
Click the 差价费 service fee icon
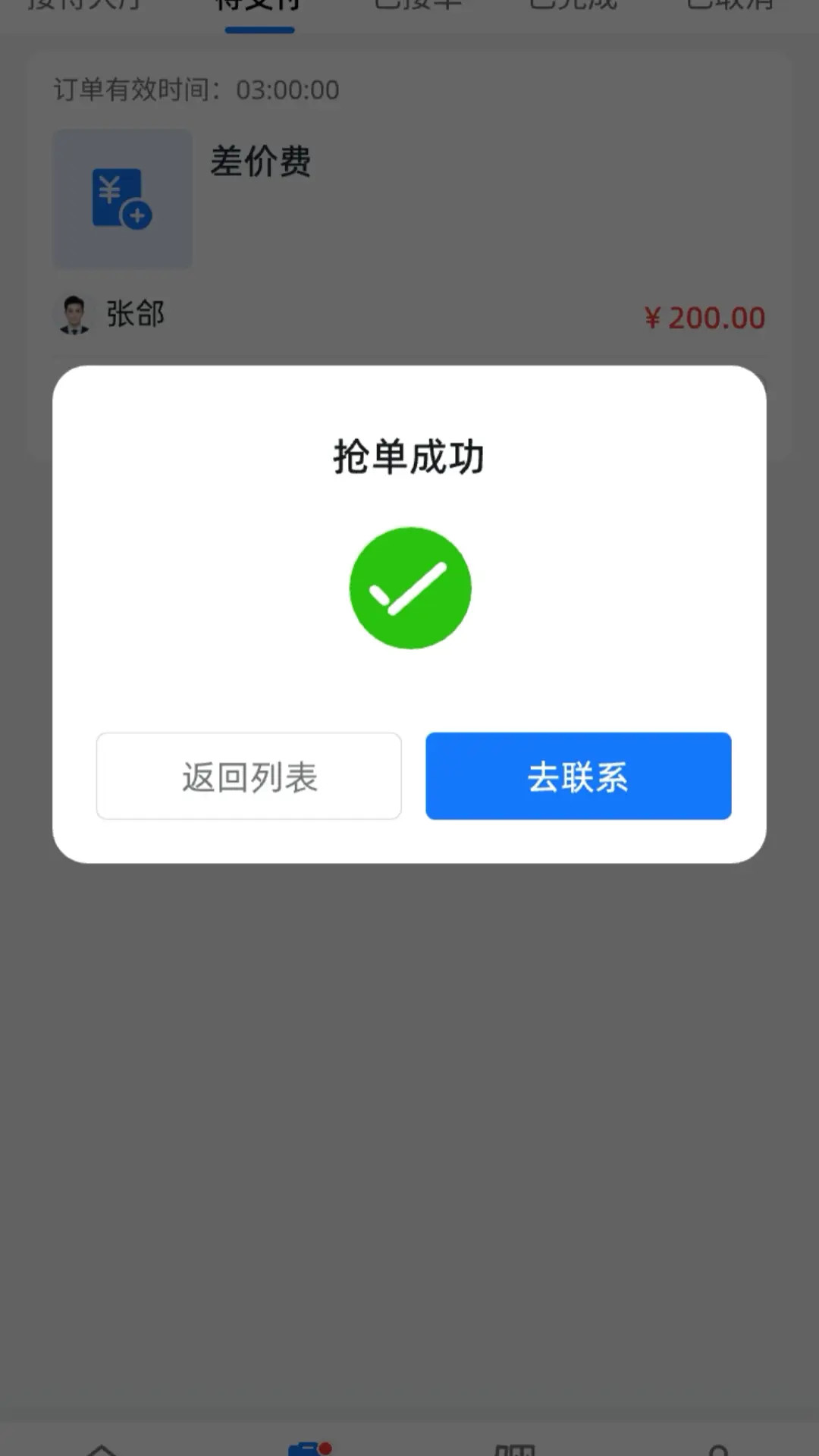122,199
